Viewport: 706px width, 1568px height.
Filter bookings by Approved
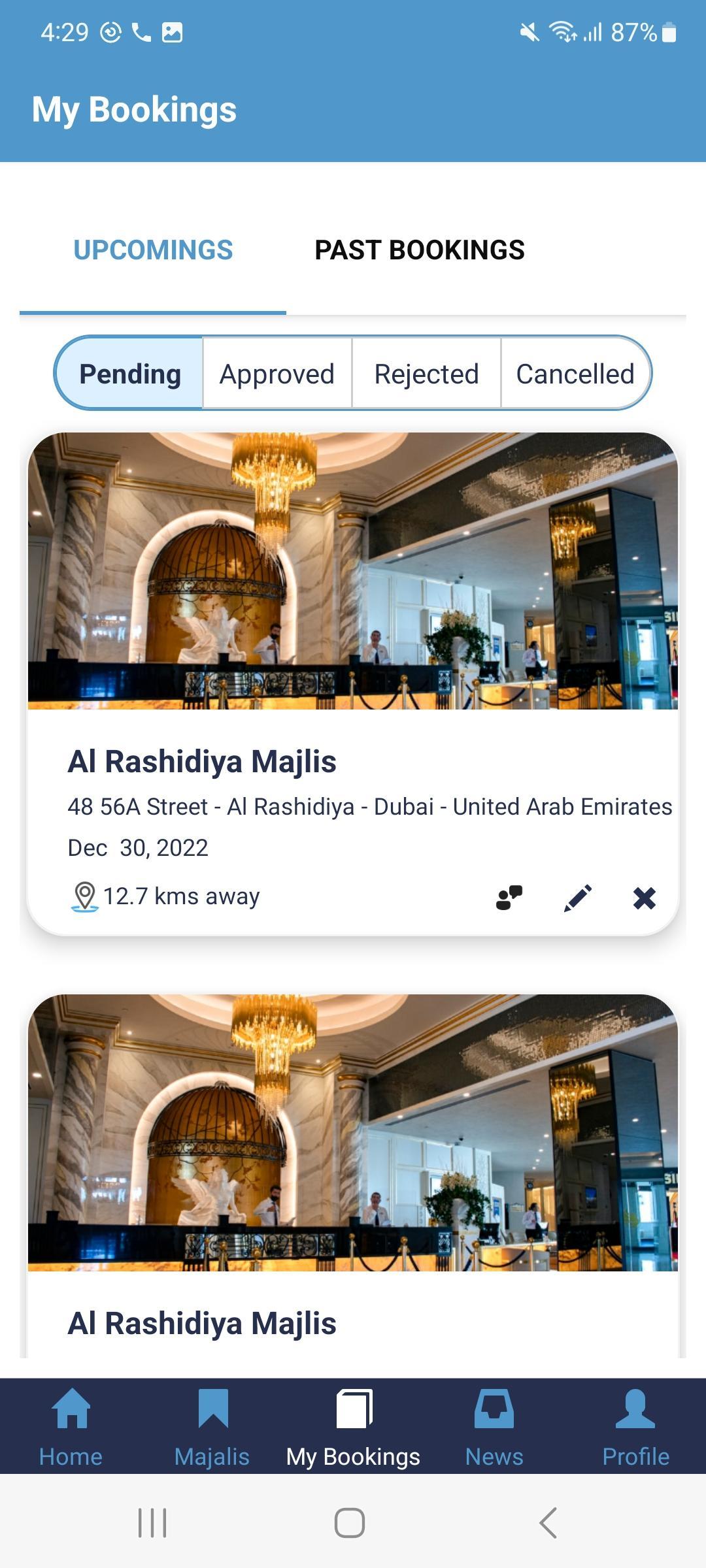click(x=277, y=374)
